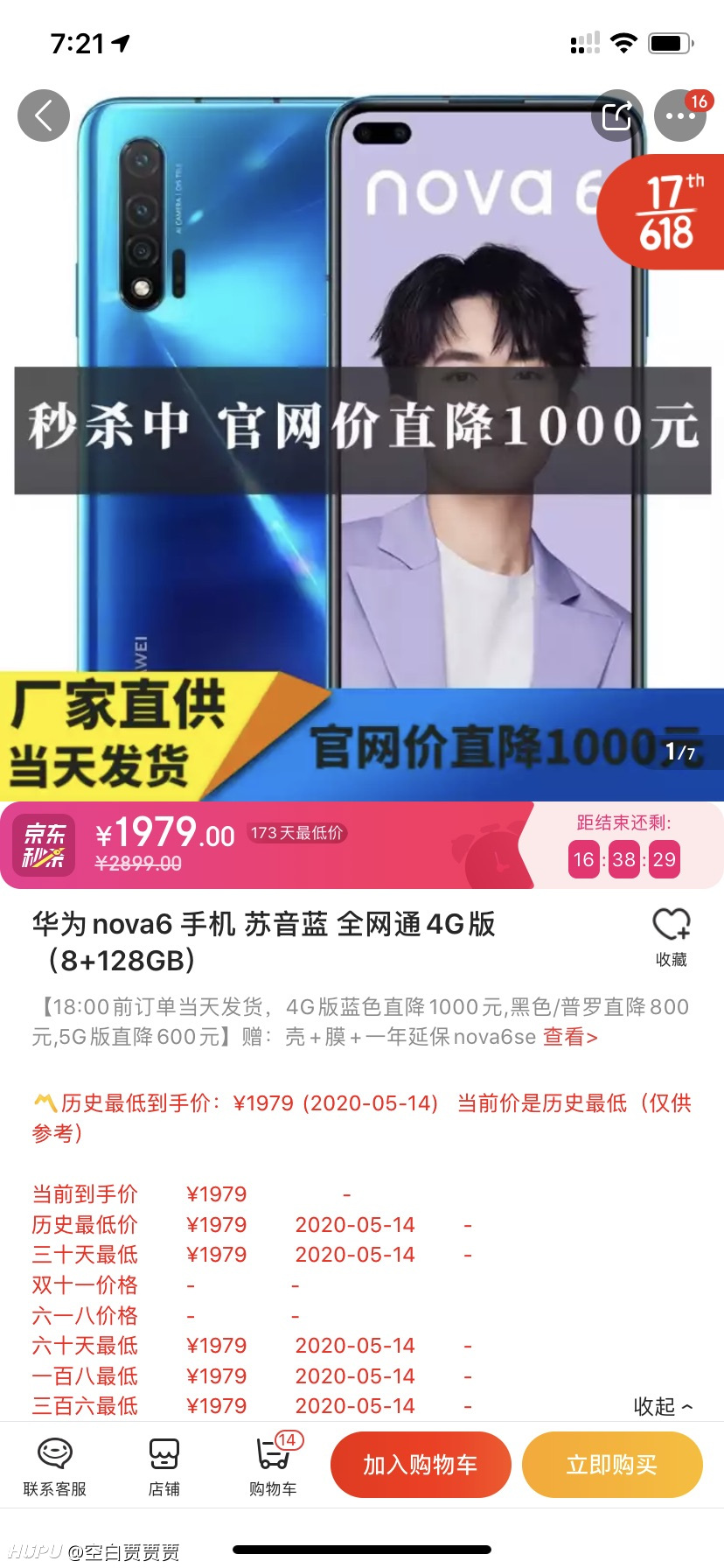This screenshot has width=724, height=1568.
Task: Open the 查看> promotion details link
Action: [570, 1037]
